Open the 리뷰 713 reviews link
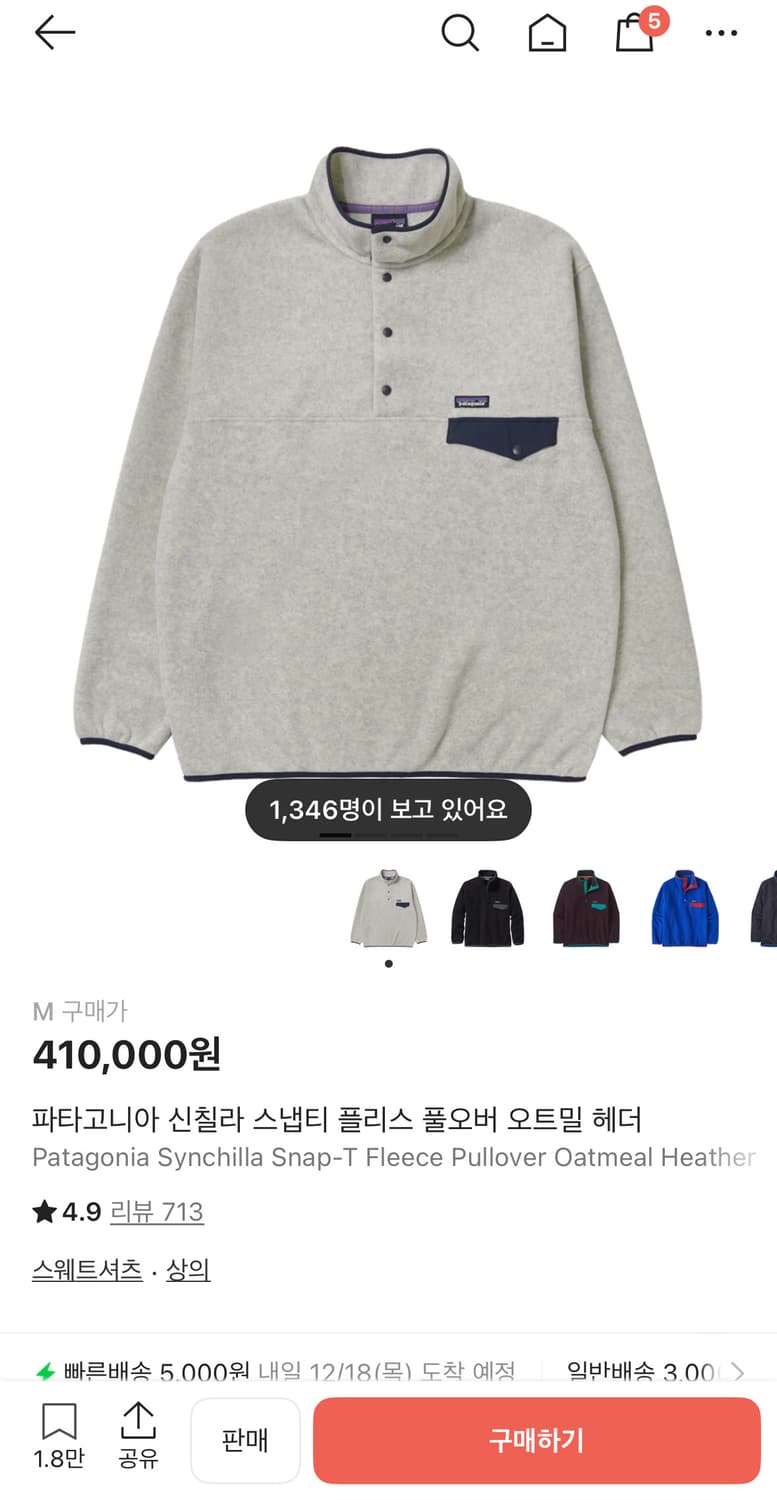This screenshot has height=1500, width=777. [x=157, y=1211]
